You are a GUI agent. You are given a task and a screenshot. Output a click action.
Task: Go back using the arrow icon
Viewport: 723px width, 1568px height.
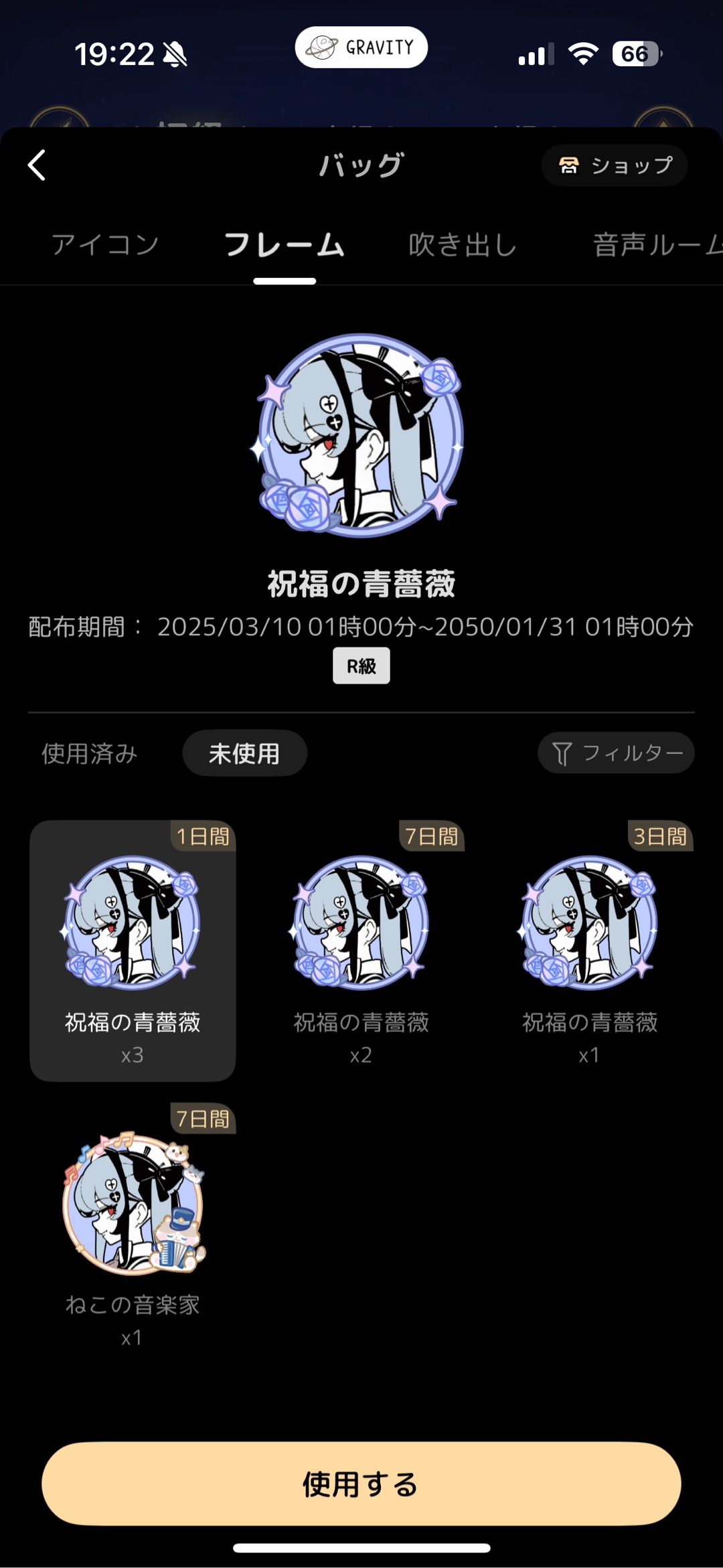pyautogui.click(x=37, y=165)
